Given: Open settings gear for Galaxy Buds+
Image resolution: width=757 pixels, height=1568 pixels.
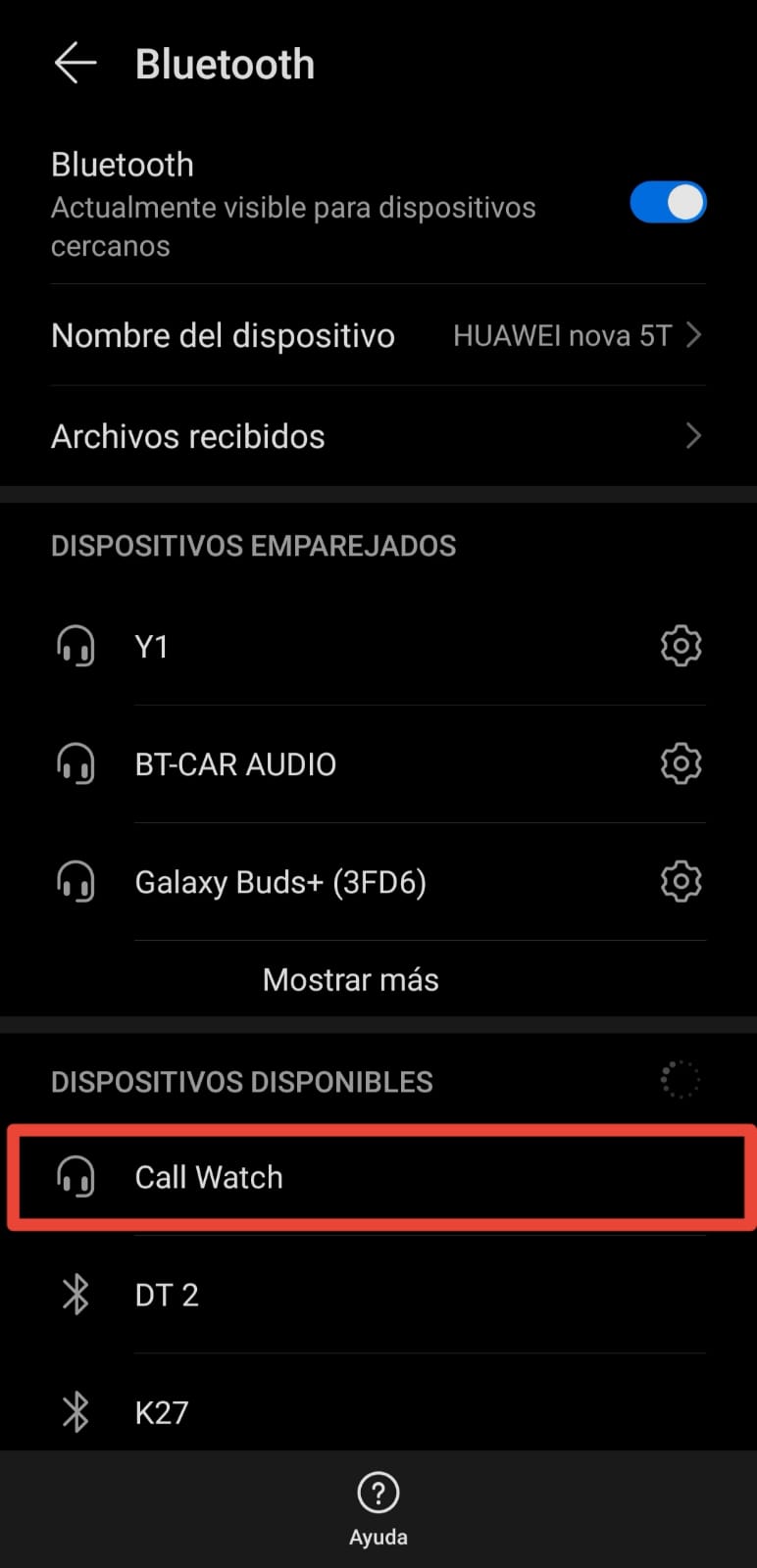Looking at the screenshot, I should click(681, 881).
